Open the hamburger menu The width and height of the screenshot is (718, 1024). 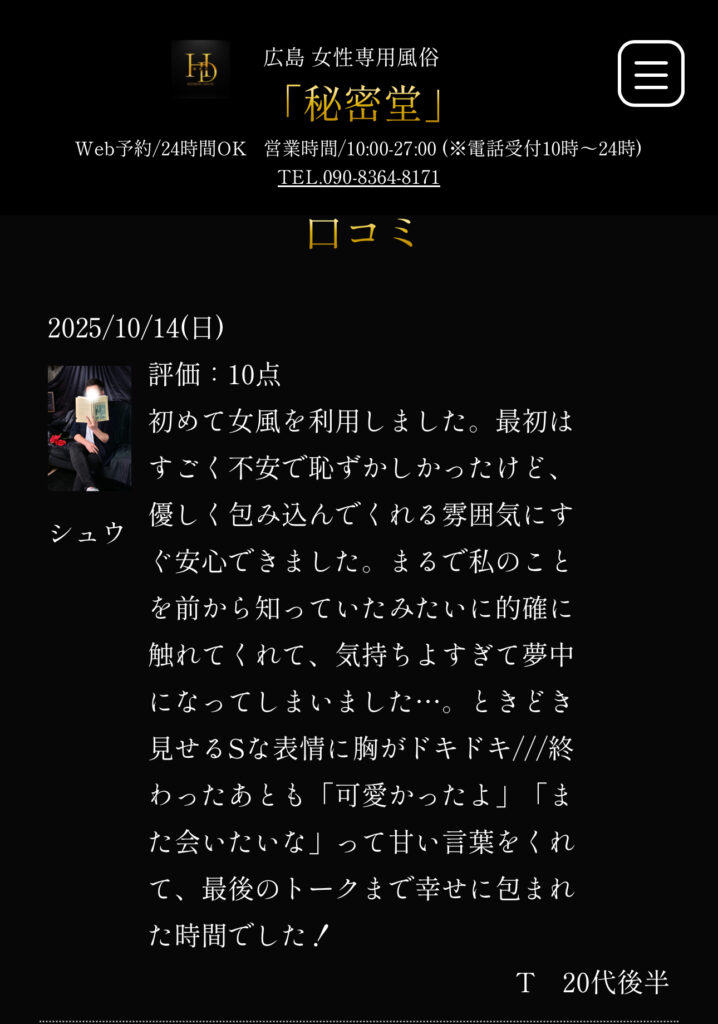pos(650,73)
